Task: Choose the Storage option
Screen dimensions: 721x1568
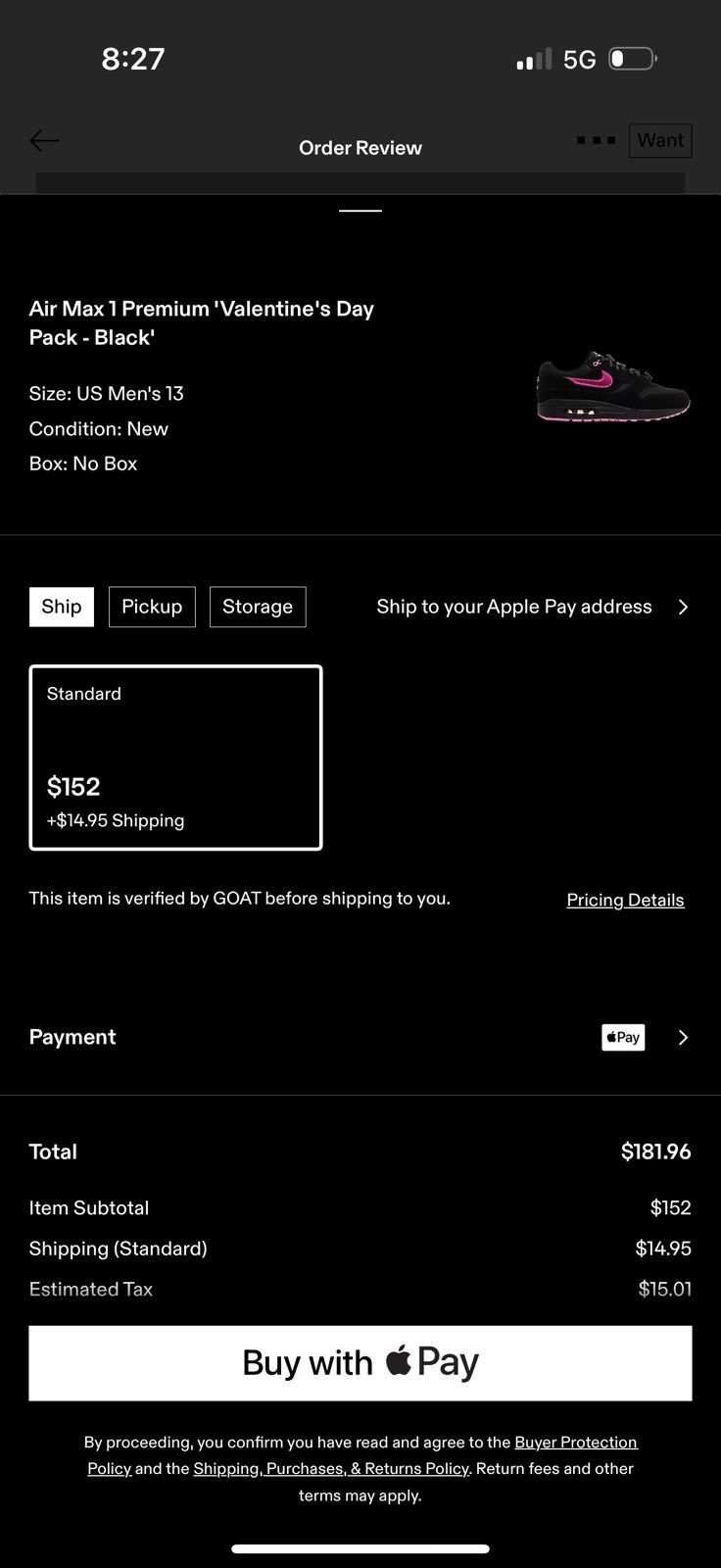Action: tap(258, 607)
